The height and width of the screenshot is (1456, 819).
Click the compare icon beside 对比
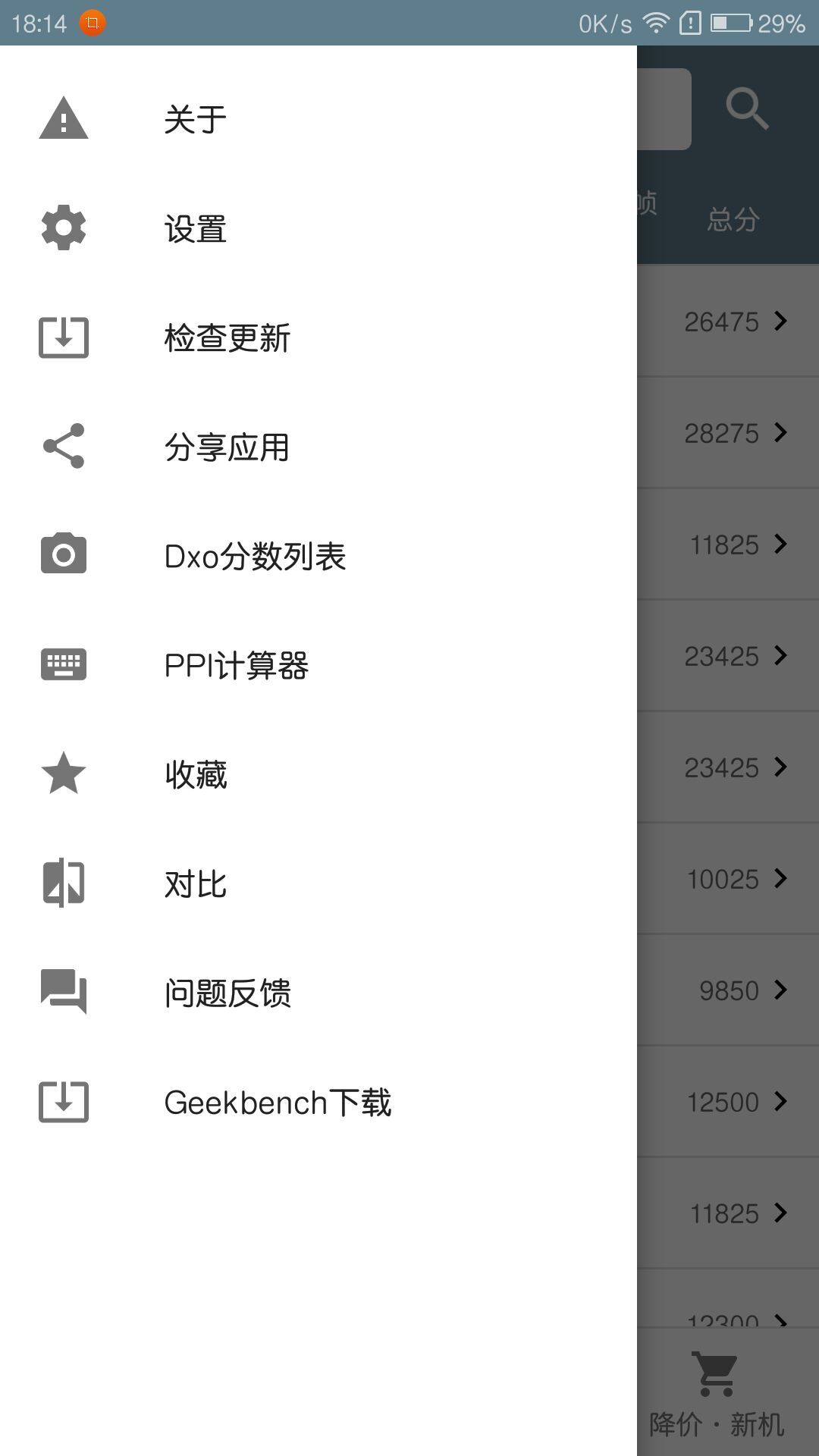pos(62,882)
